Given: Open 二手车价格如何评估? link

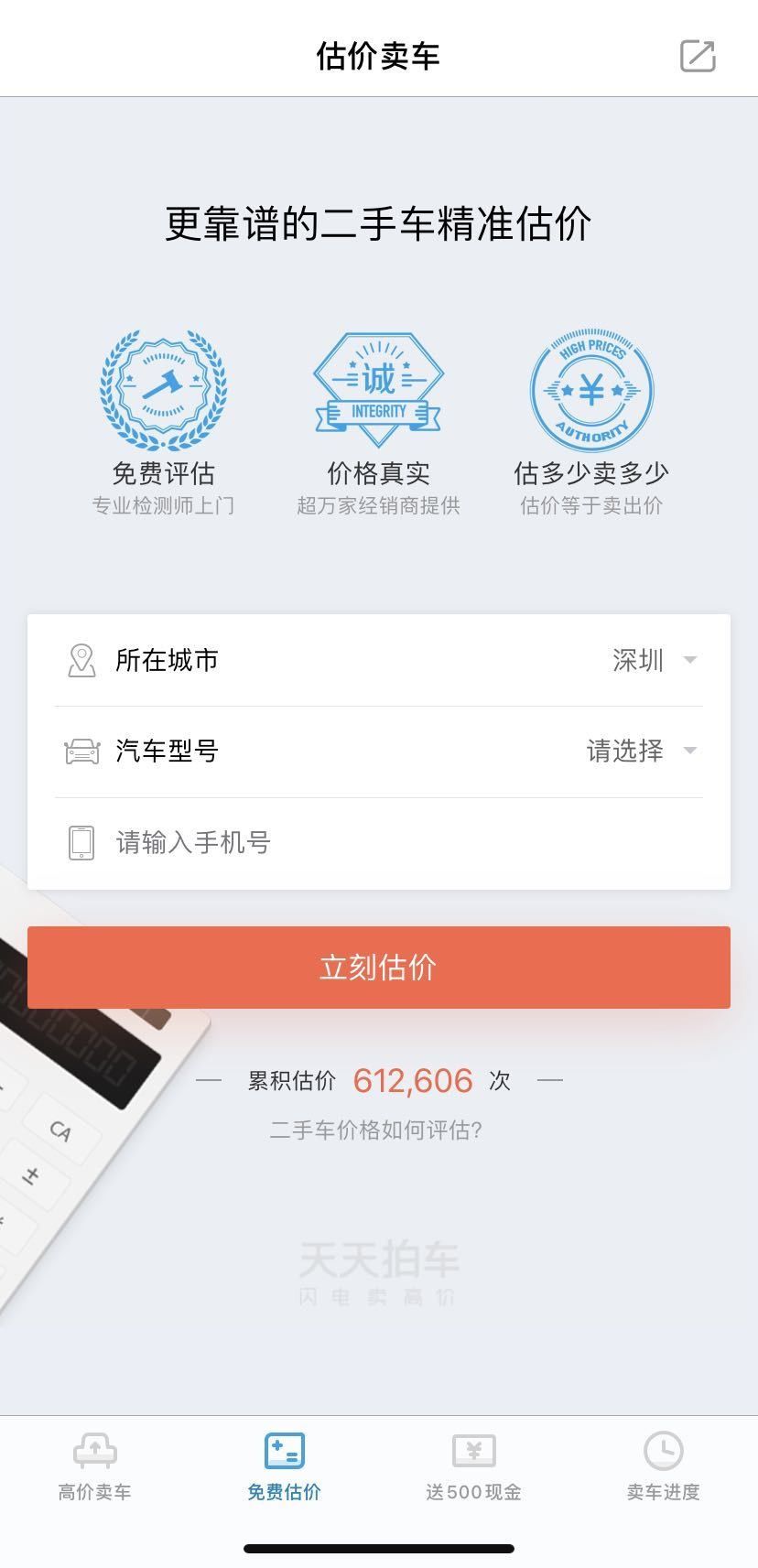Looking at the screenshot, I should click(x=376, y=1130).
